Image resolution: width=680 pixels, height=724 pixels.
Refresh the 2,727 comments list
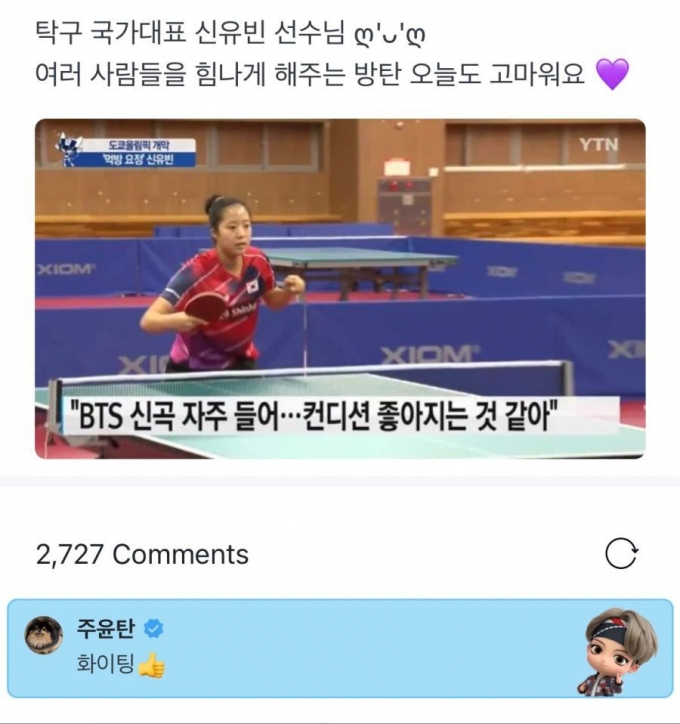[621, 554]
